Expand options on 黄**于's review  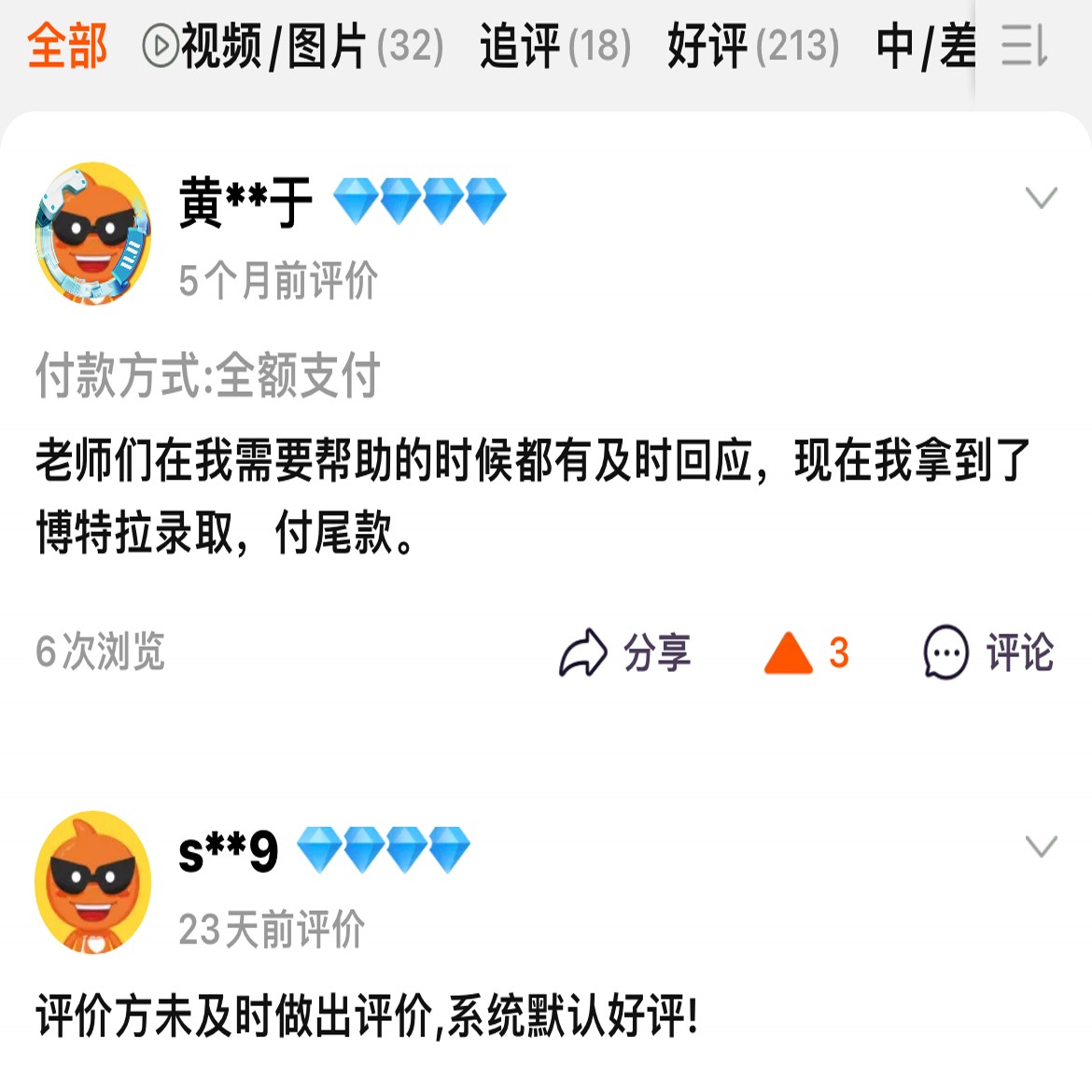1041,197
